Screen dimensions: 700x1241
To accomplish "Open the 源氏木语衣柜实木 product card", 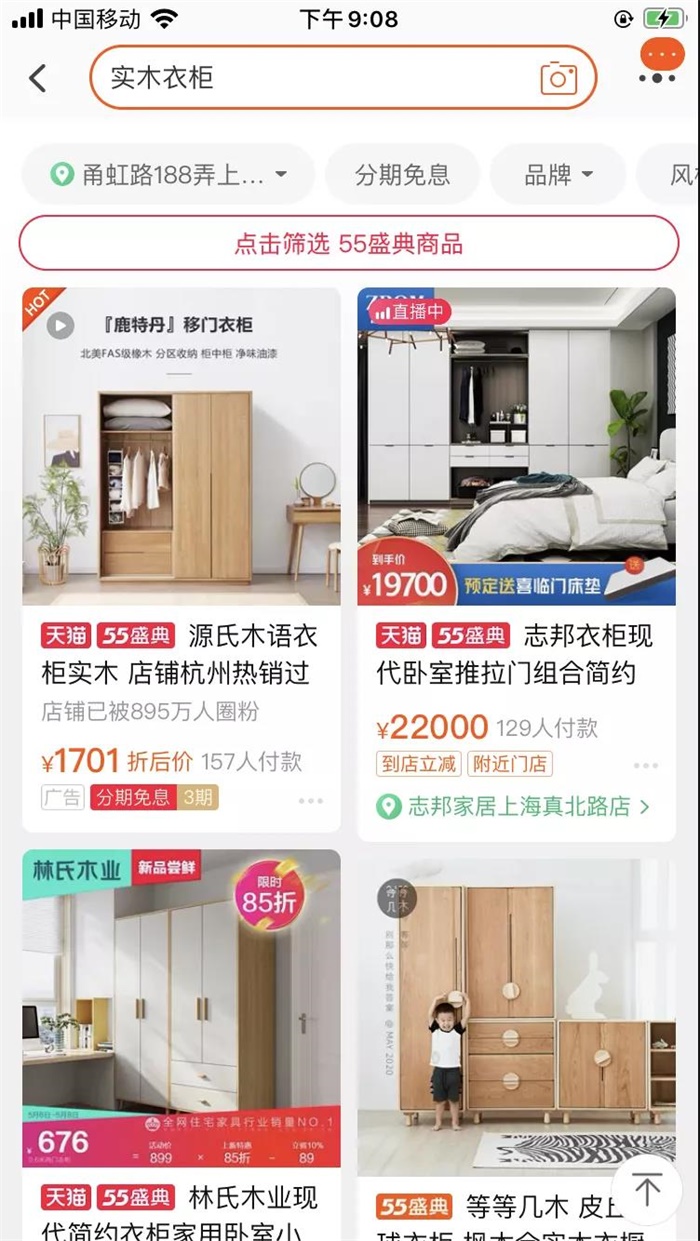I will pyautogui.click(x=181, y=450).
